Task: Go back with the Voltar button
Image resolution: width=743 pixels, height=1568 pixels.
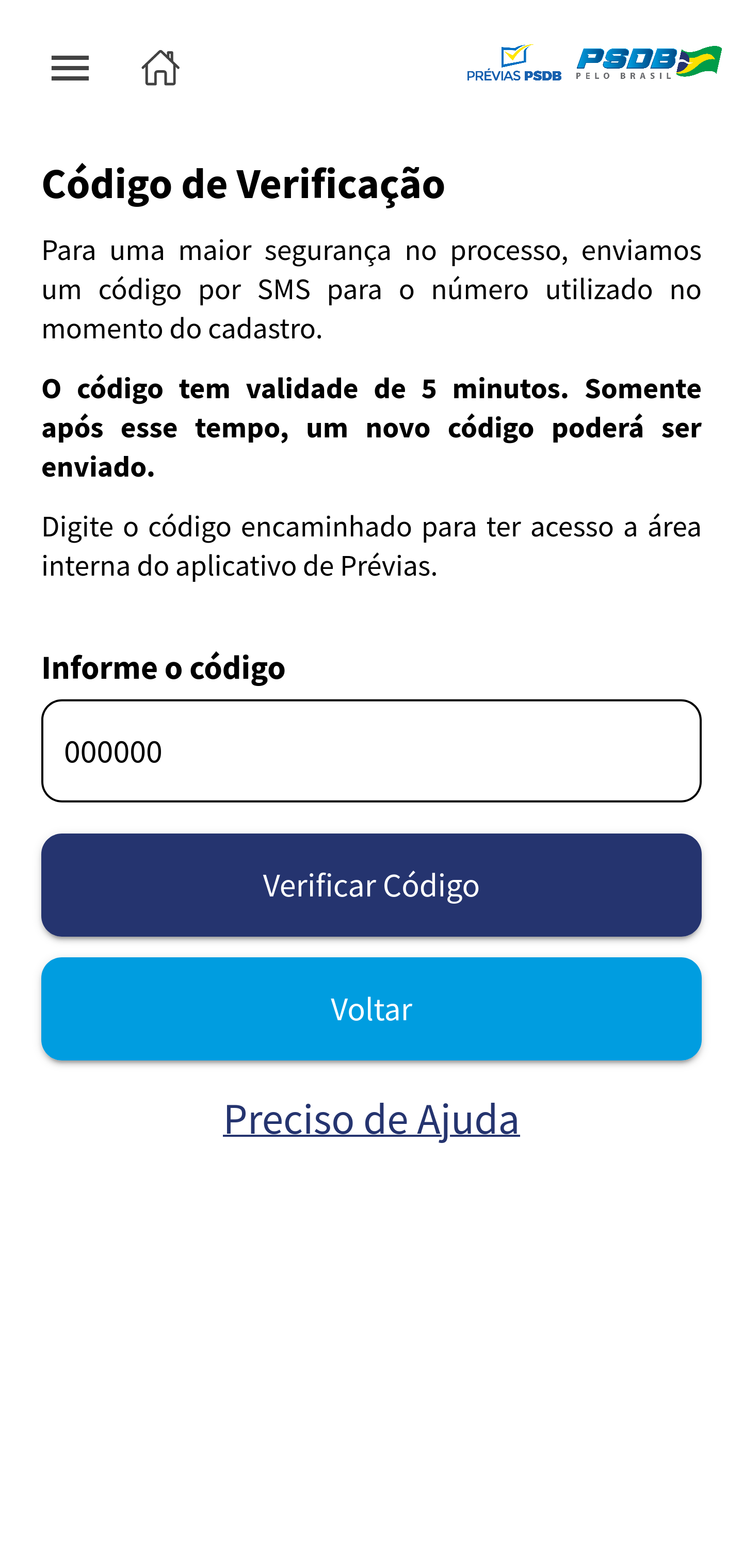Action: 371,1008
